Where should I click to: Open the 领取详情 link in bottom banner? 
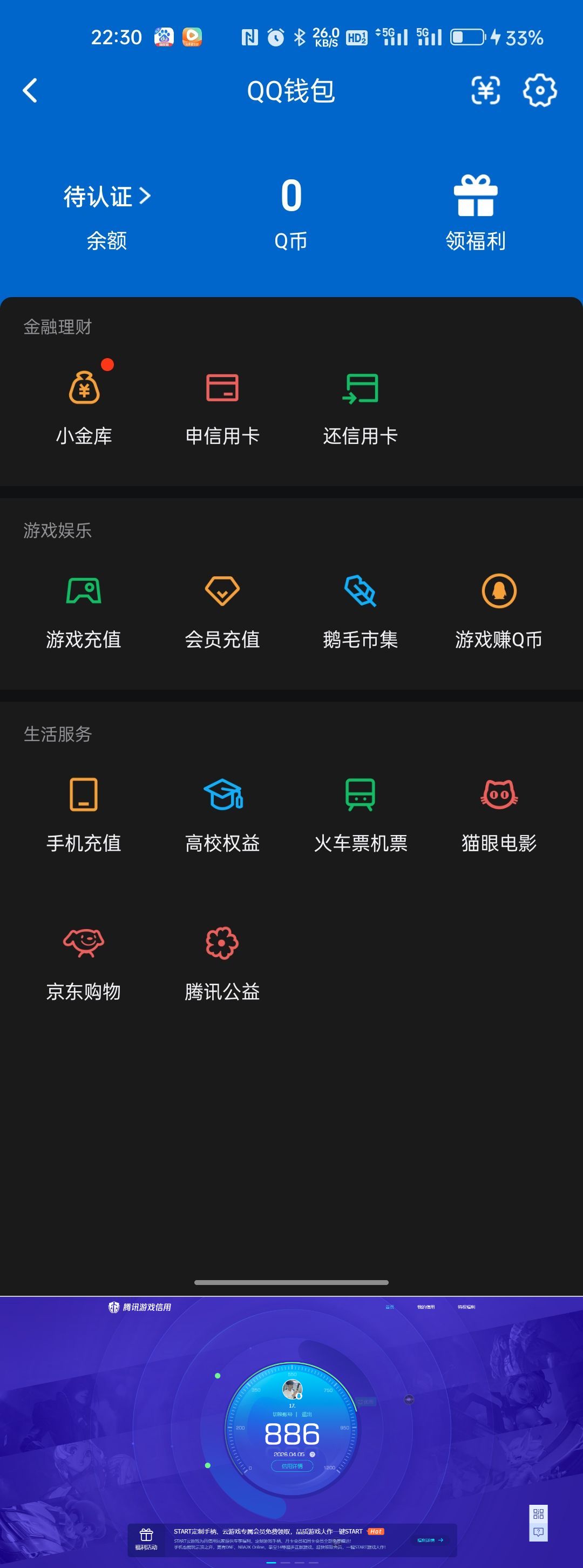429,1539
